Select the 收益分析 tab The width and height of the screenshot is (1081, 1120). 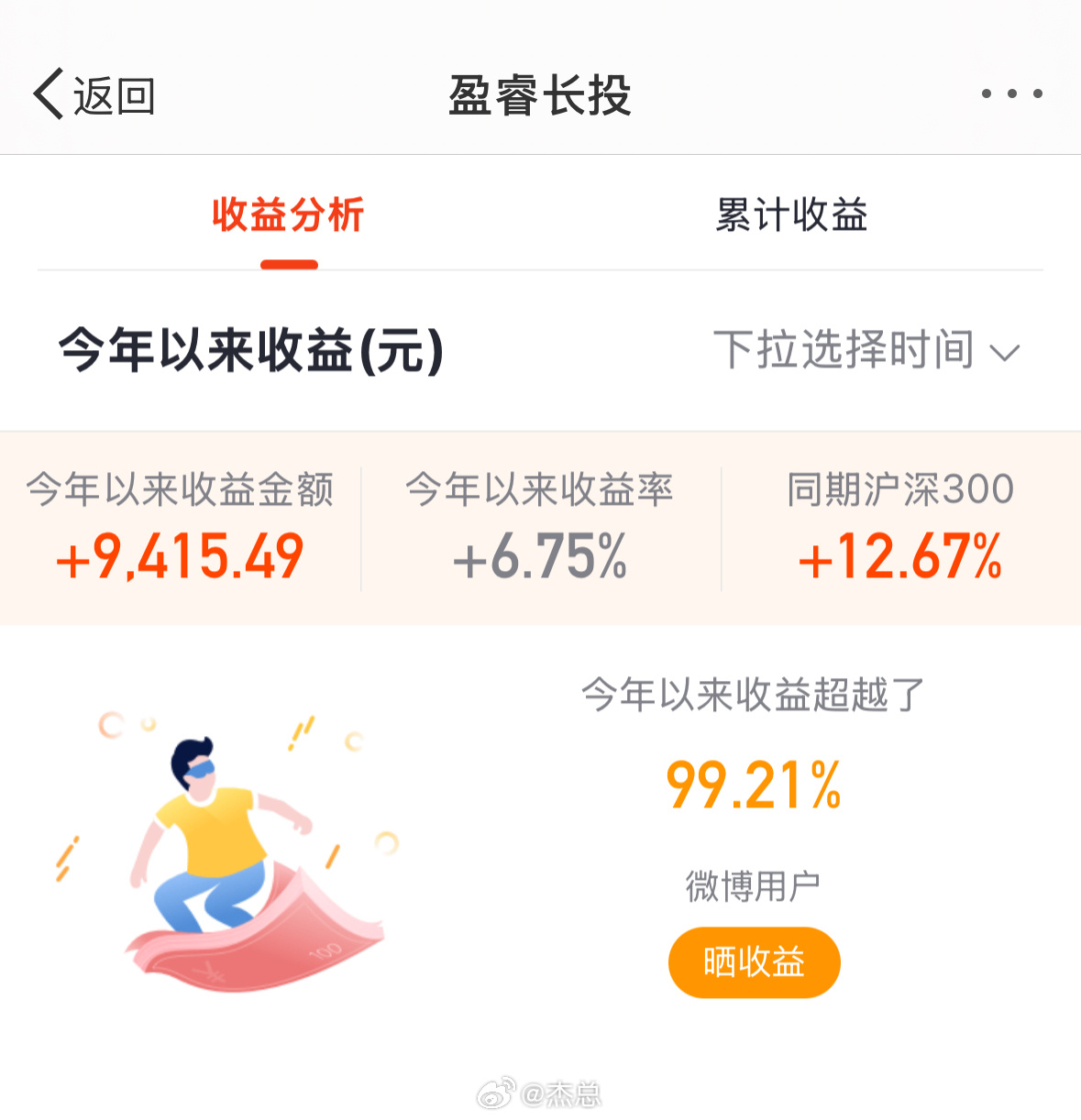pos(288,214)
